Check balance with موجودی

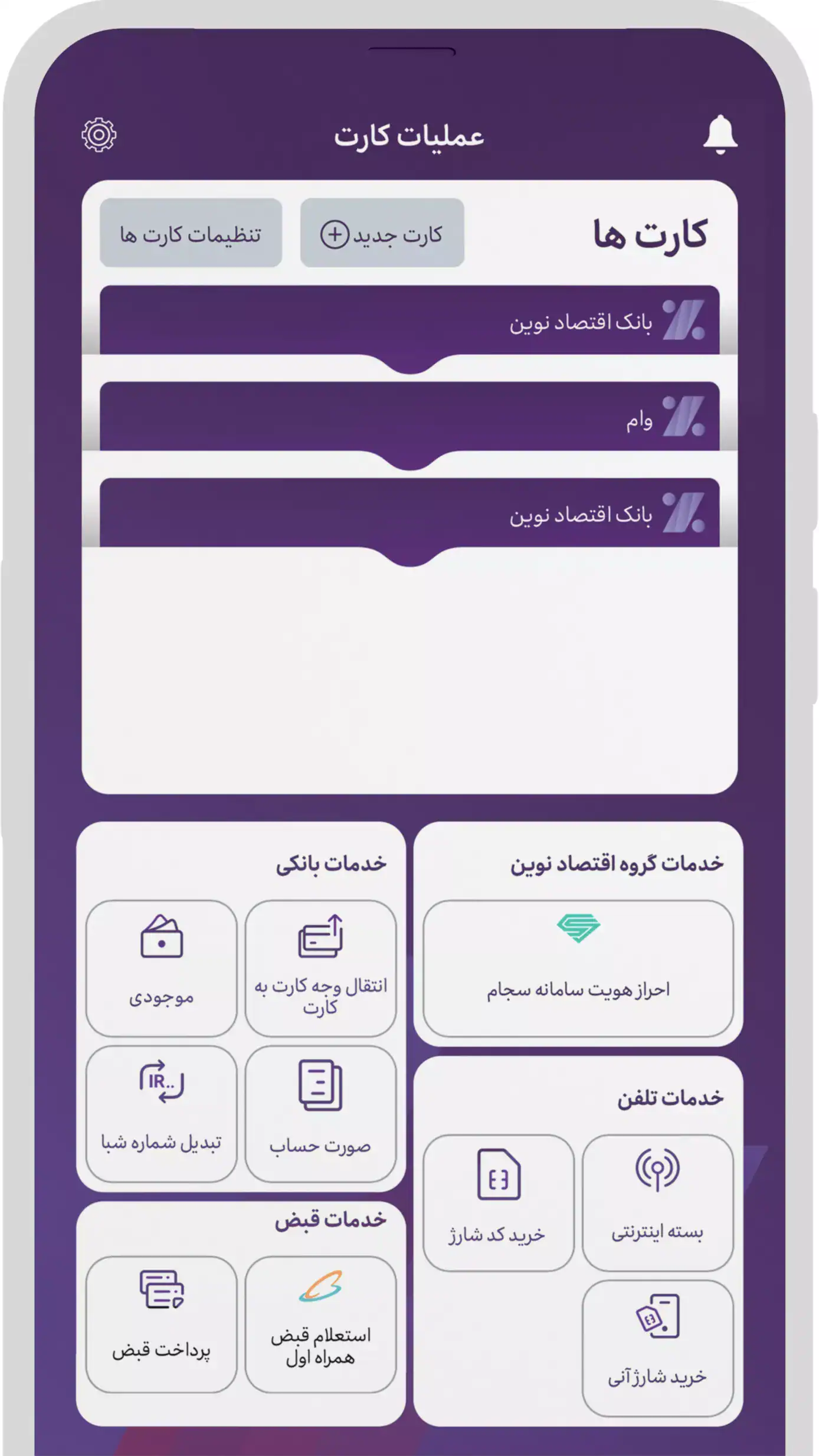[161, 968]
